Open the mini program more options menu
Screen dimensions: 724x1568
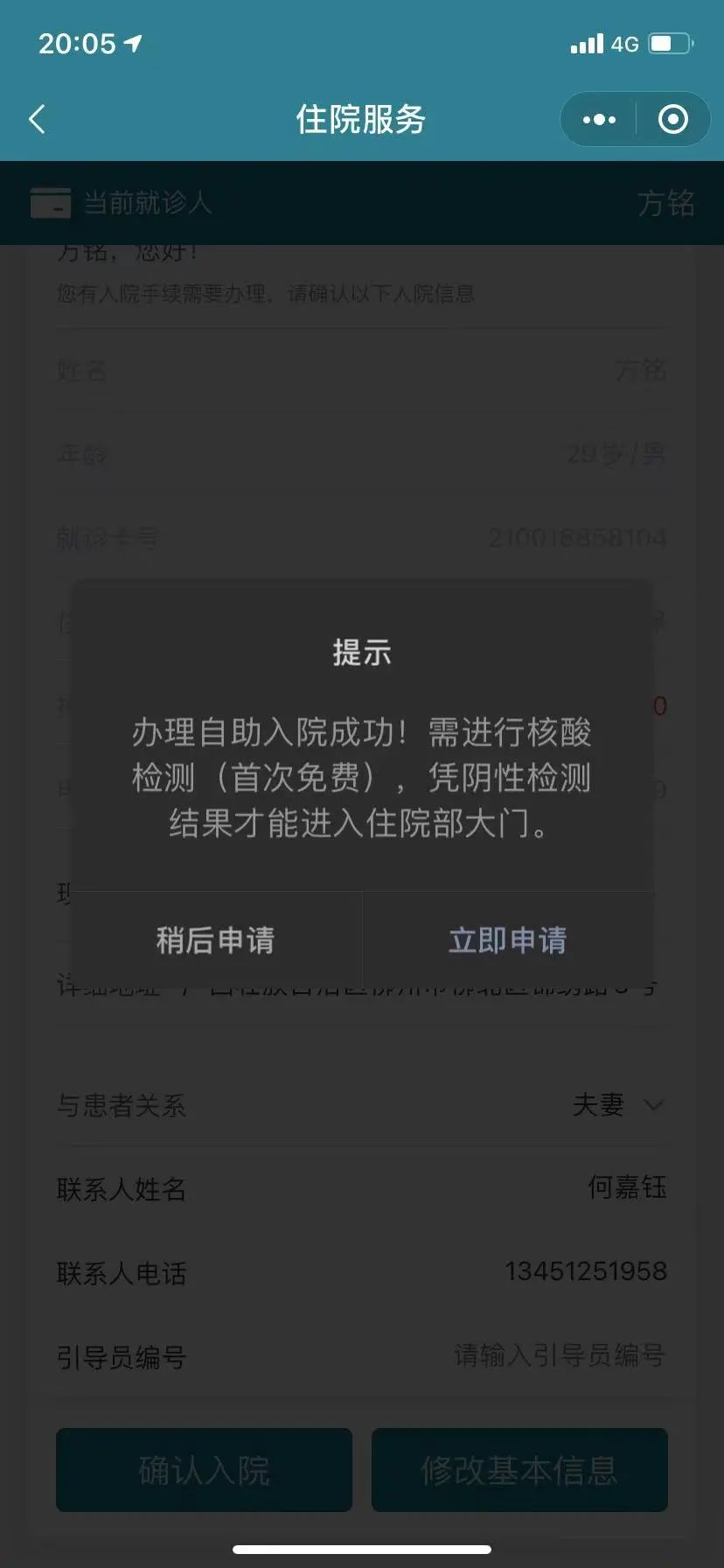[599, 120]
